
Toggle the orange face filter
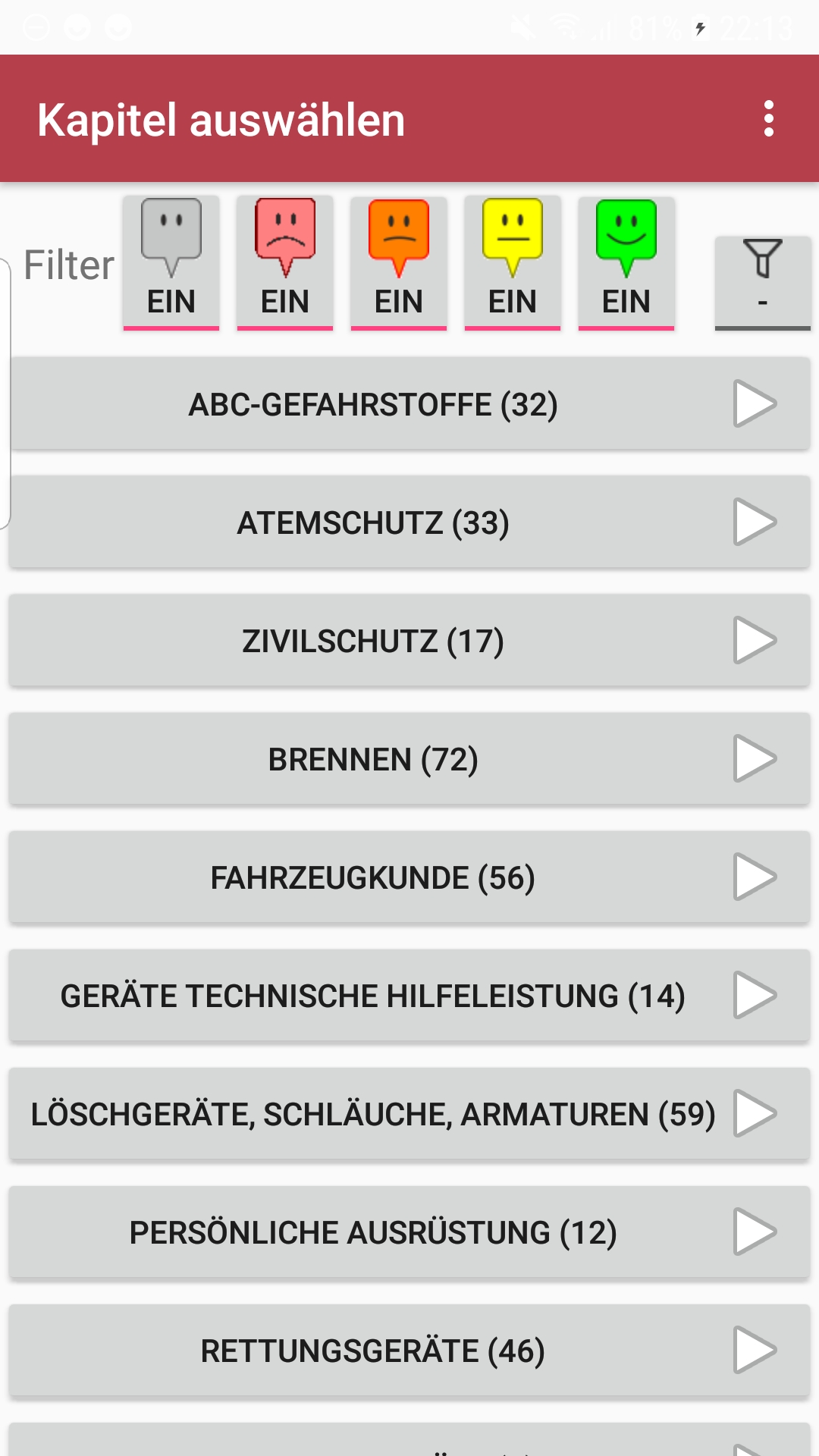coord(399,263)
